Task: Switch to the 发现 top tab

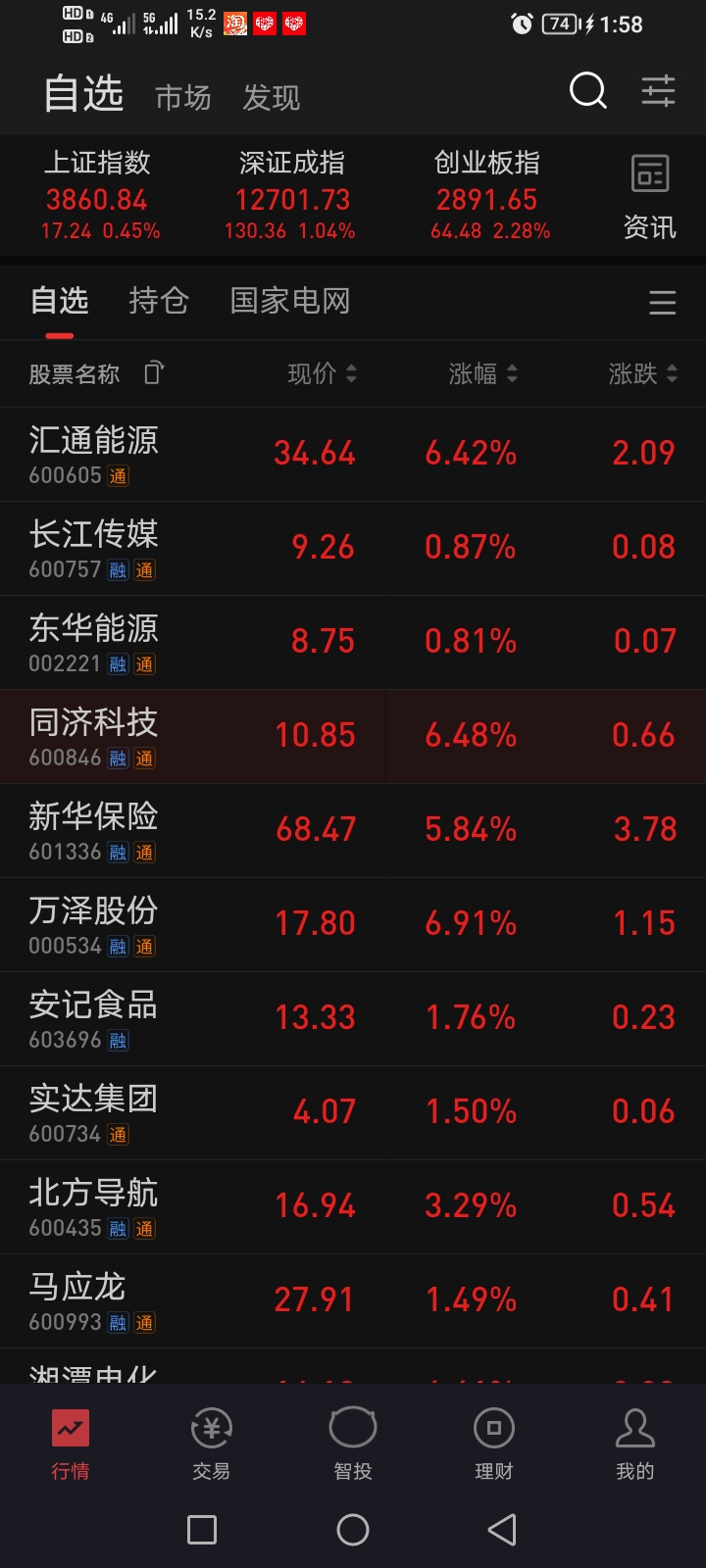Action: point(272,98)
